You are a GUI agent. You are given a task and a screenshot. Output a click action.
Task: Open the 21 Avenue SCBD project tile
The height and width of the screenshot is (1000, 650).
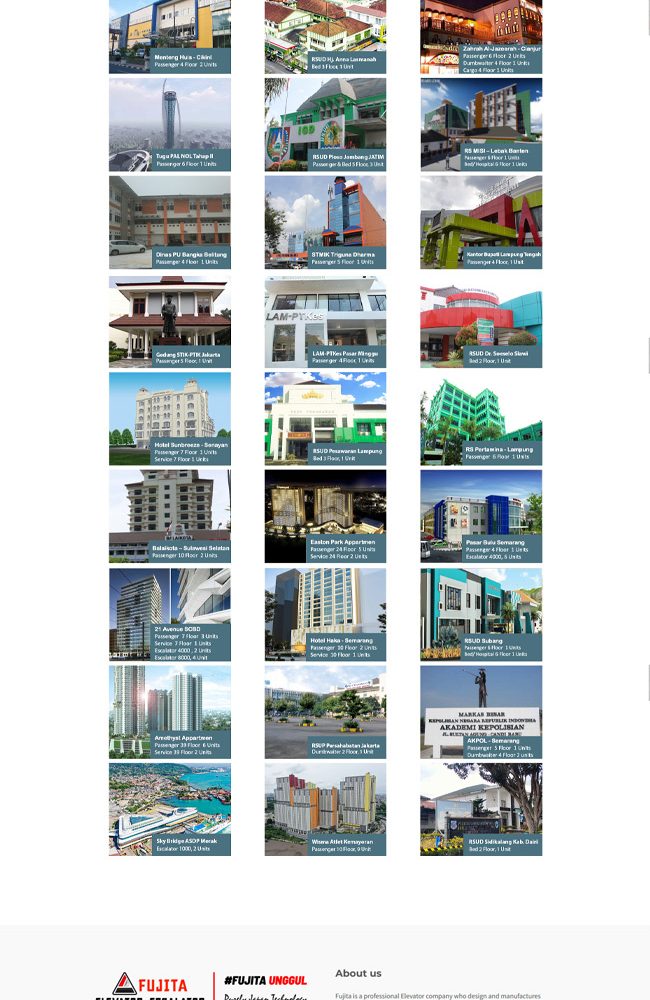[x=169, y=614]
